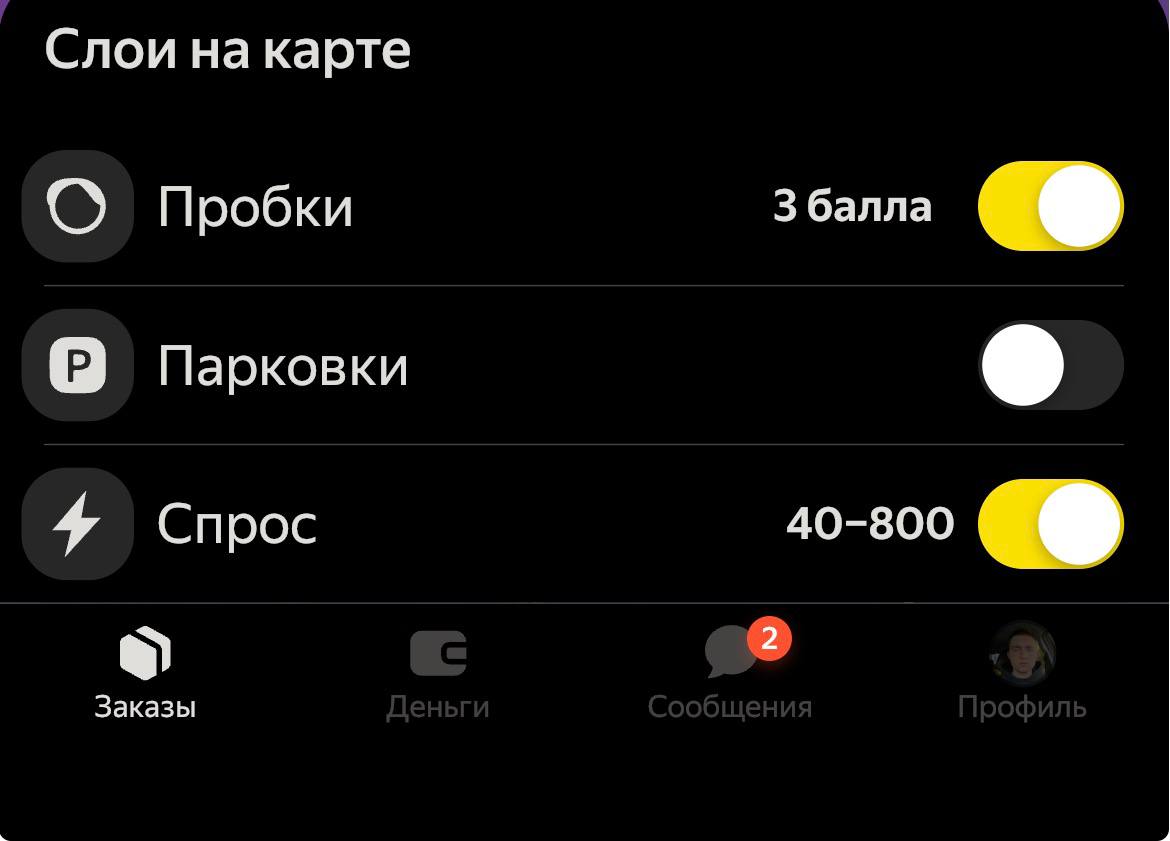Viewport: 1170px width, 841px height.
Task: Switch to the Заказы tab
Action: tap(145, 674)
